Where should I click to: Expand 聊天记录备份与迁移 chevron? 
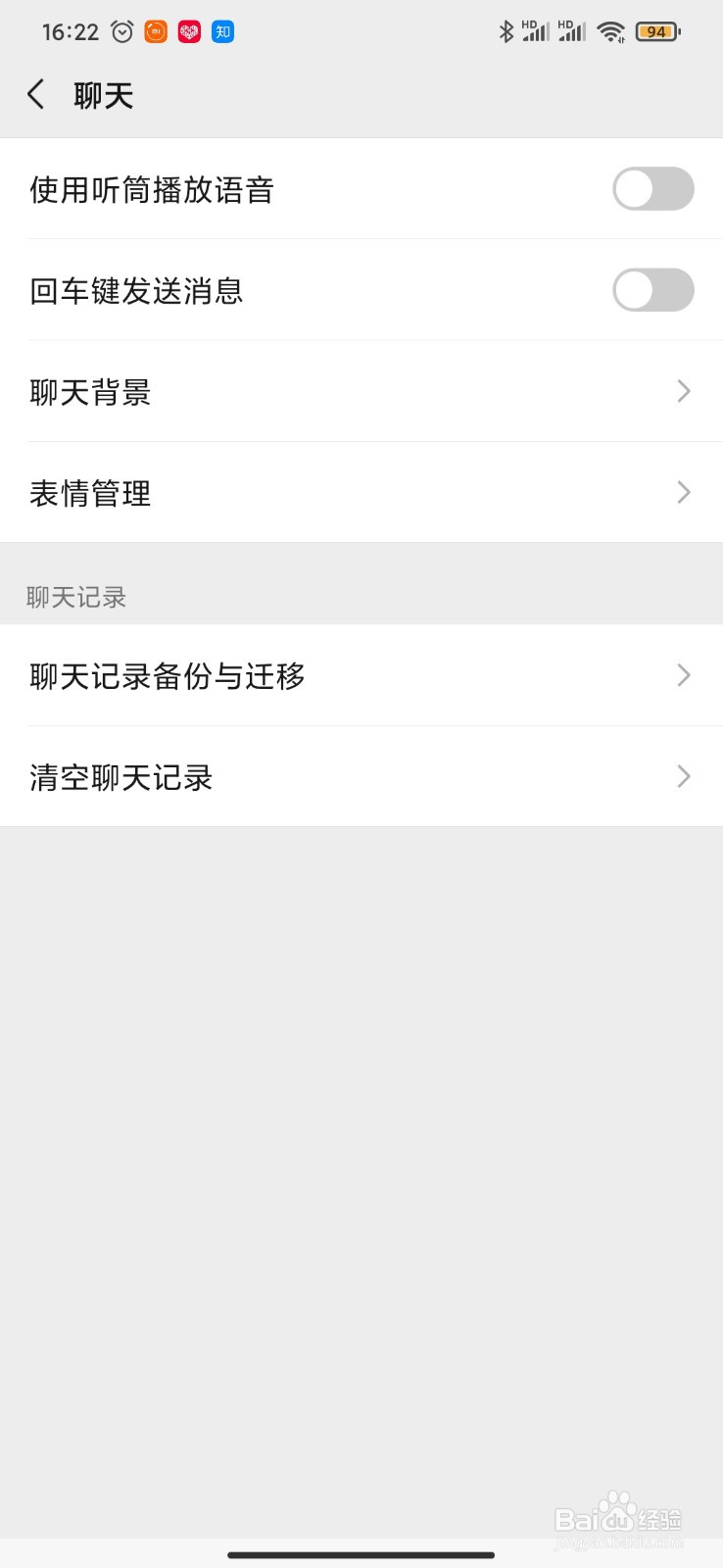(x=683, y=675)
